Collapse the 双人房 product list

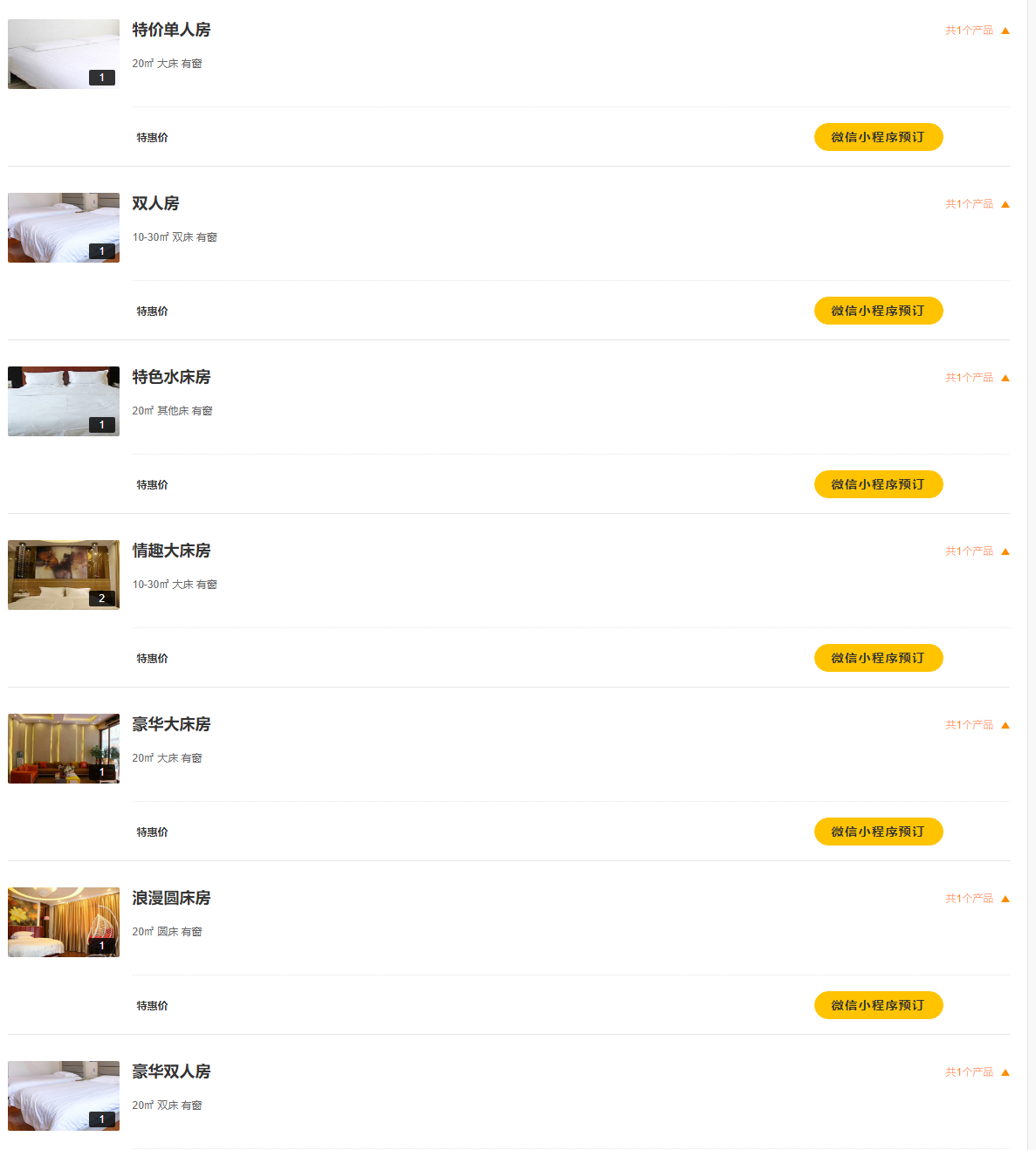(977, 204)
